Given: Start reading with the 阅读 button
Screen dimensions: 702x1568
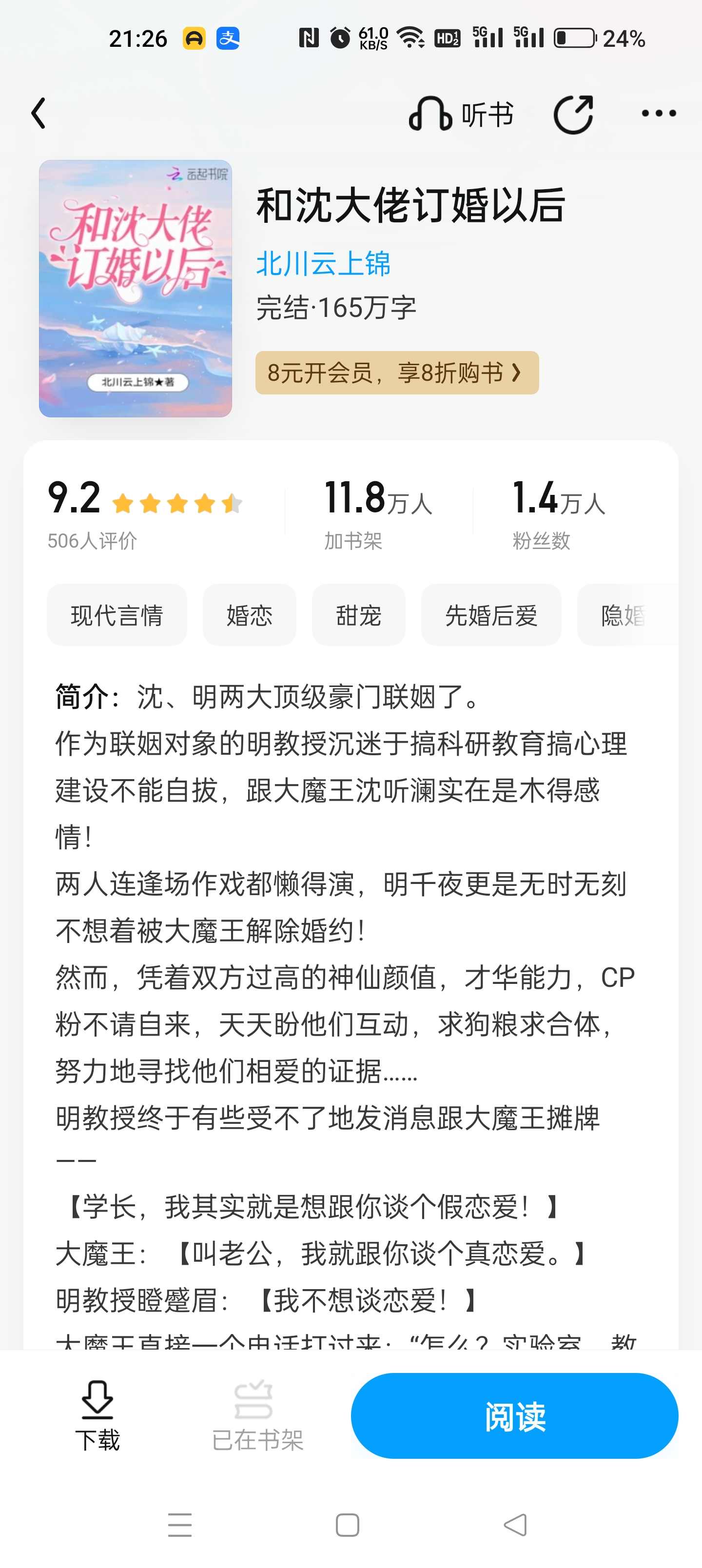Looking at the screenshot, I should pyautogui.click(x=514, y=1416).
